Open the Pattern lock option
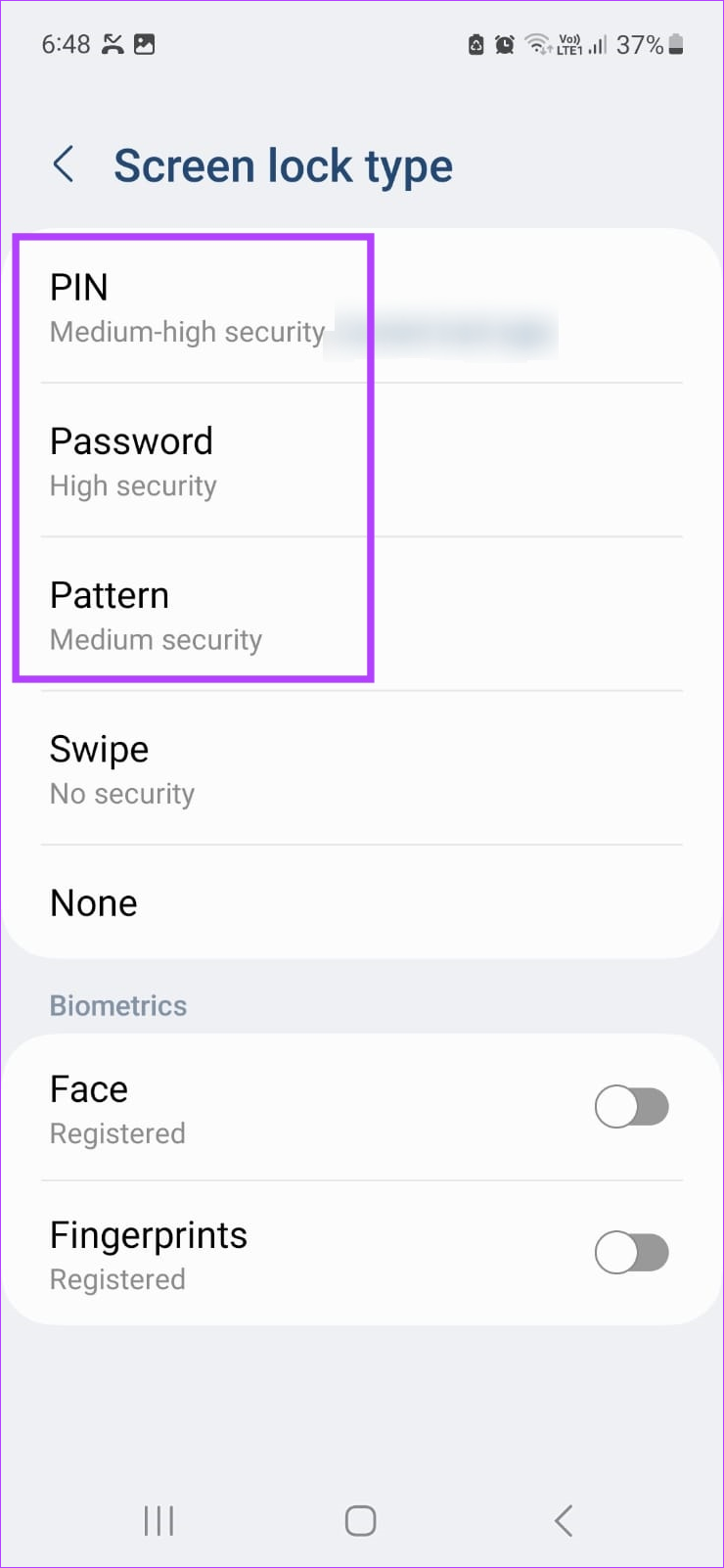Image resolution: width=724 pixels, height=1568 pixels. coord(361,614)
